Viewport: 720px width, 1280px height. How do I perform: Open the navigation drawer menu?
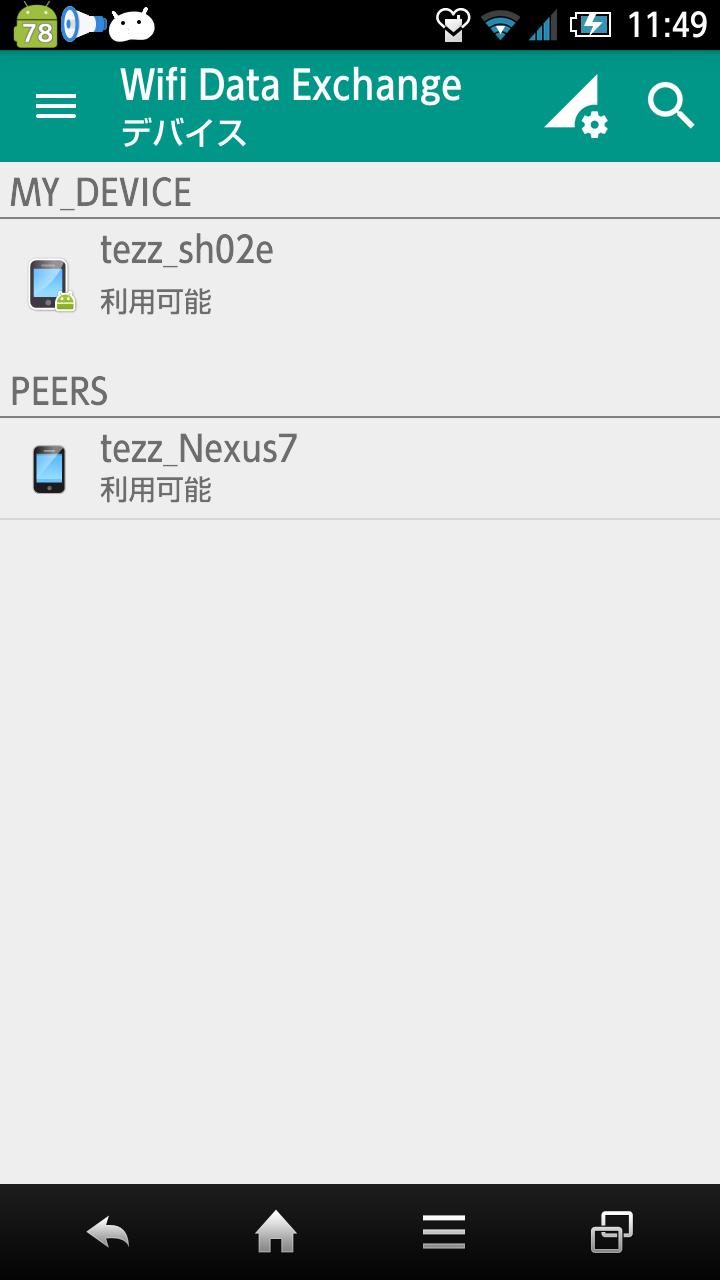pyautogui.click(x=56, y=106)
